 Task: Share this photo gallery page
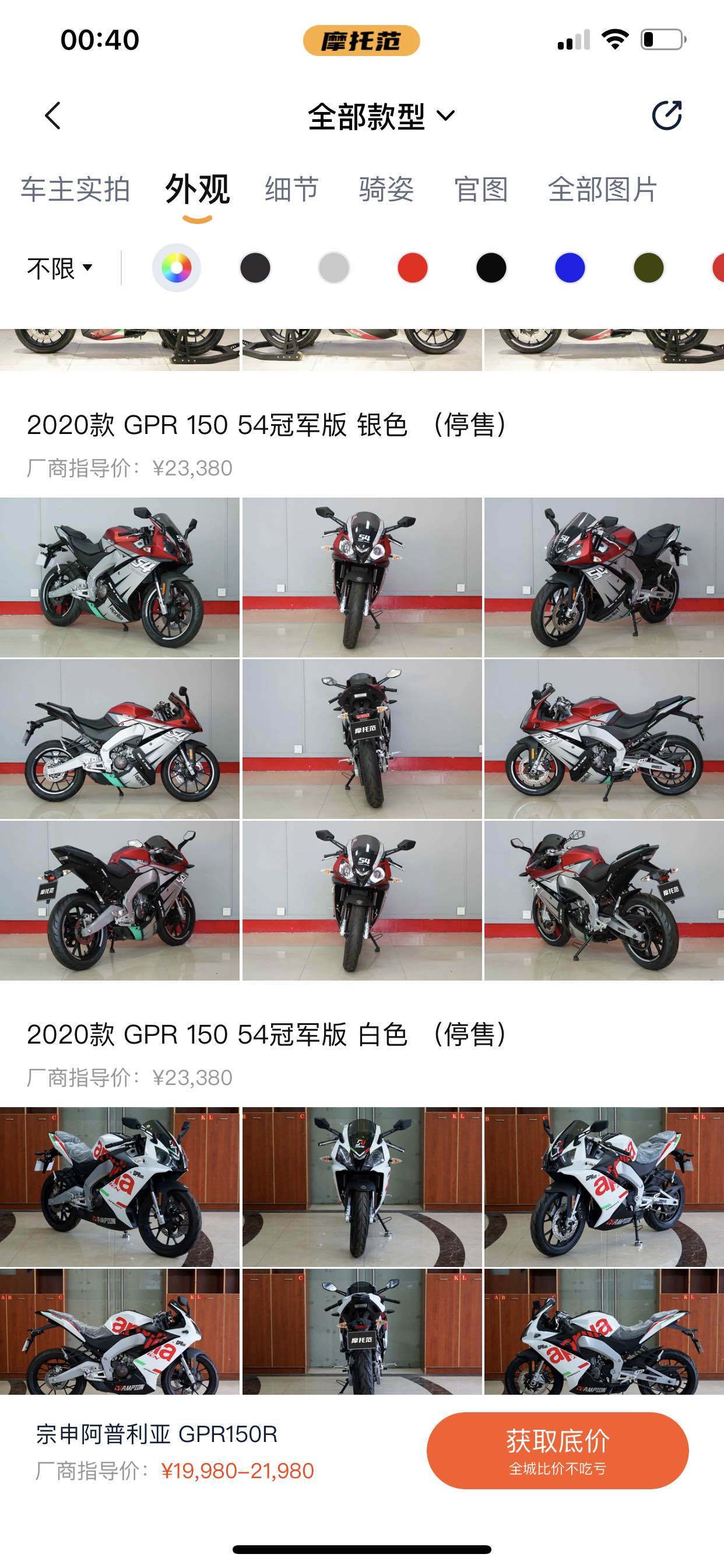point(666,116)
